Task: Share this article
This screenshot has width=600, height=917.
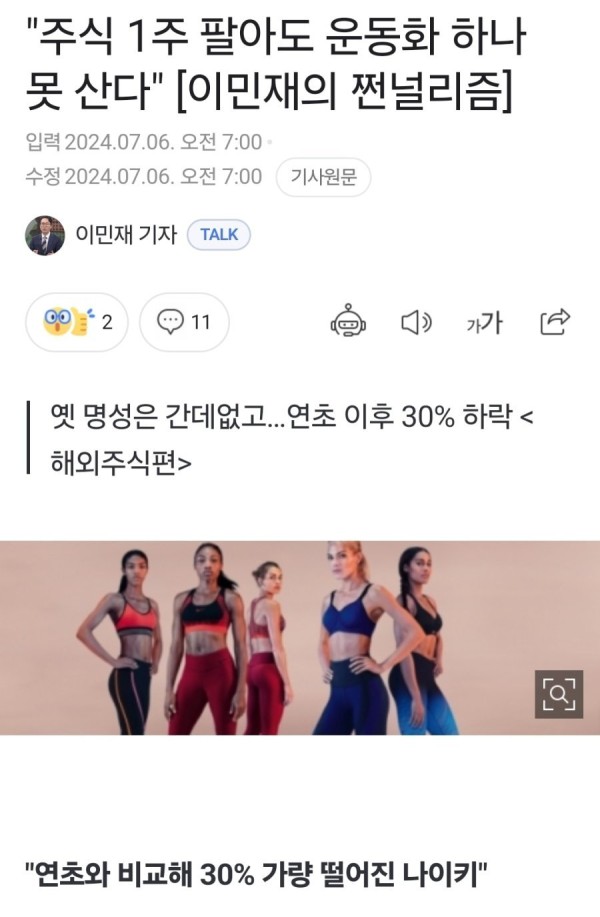Action: pyautogui.click(x=554, y=322)
